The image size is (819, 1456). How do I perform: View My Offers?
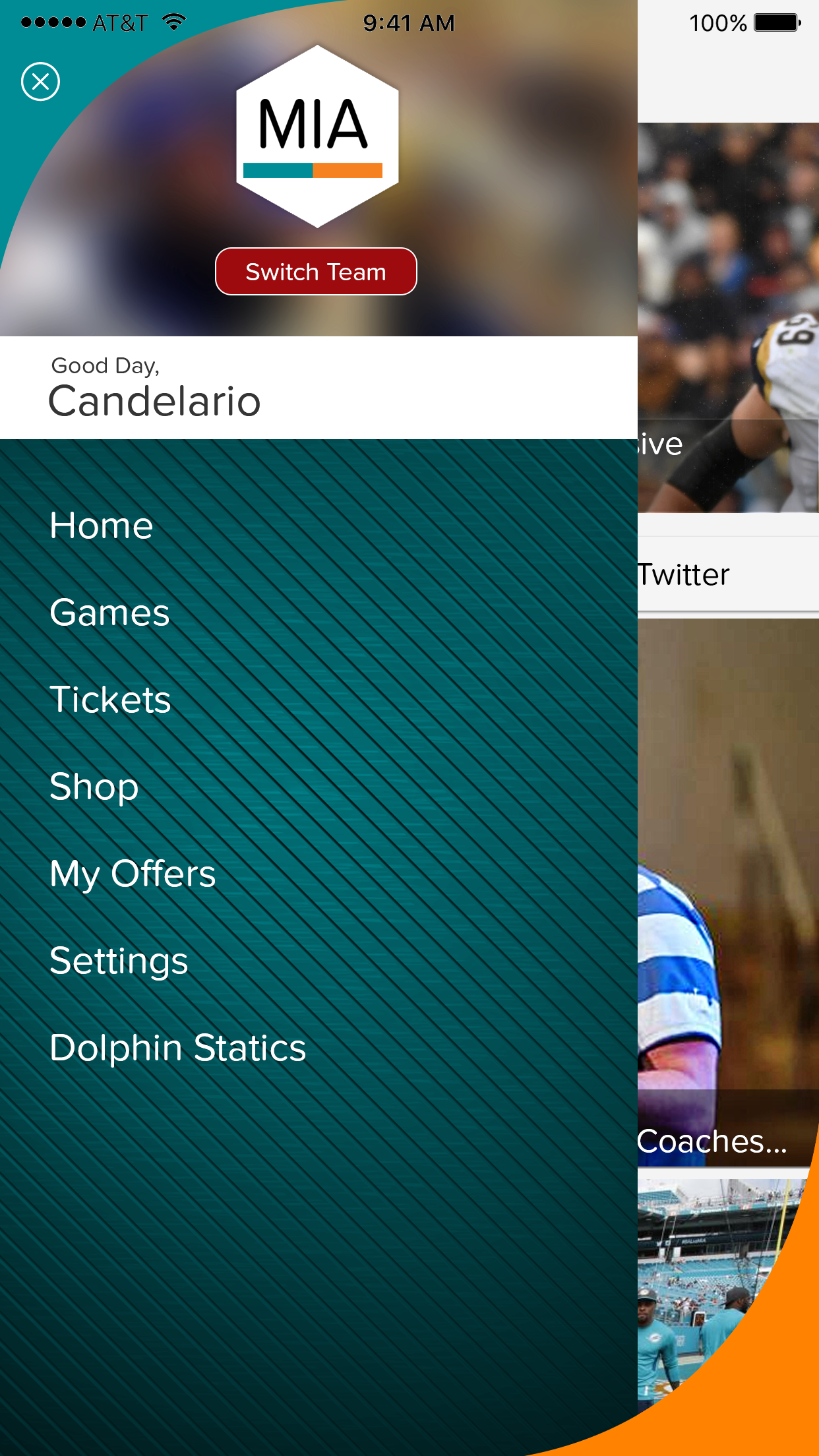click(133, 874)
